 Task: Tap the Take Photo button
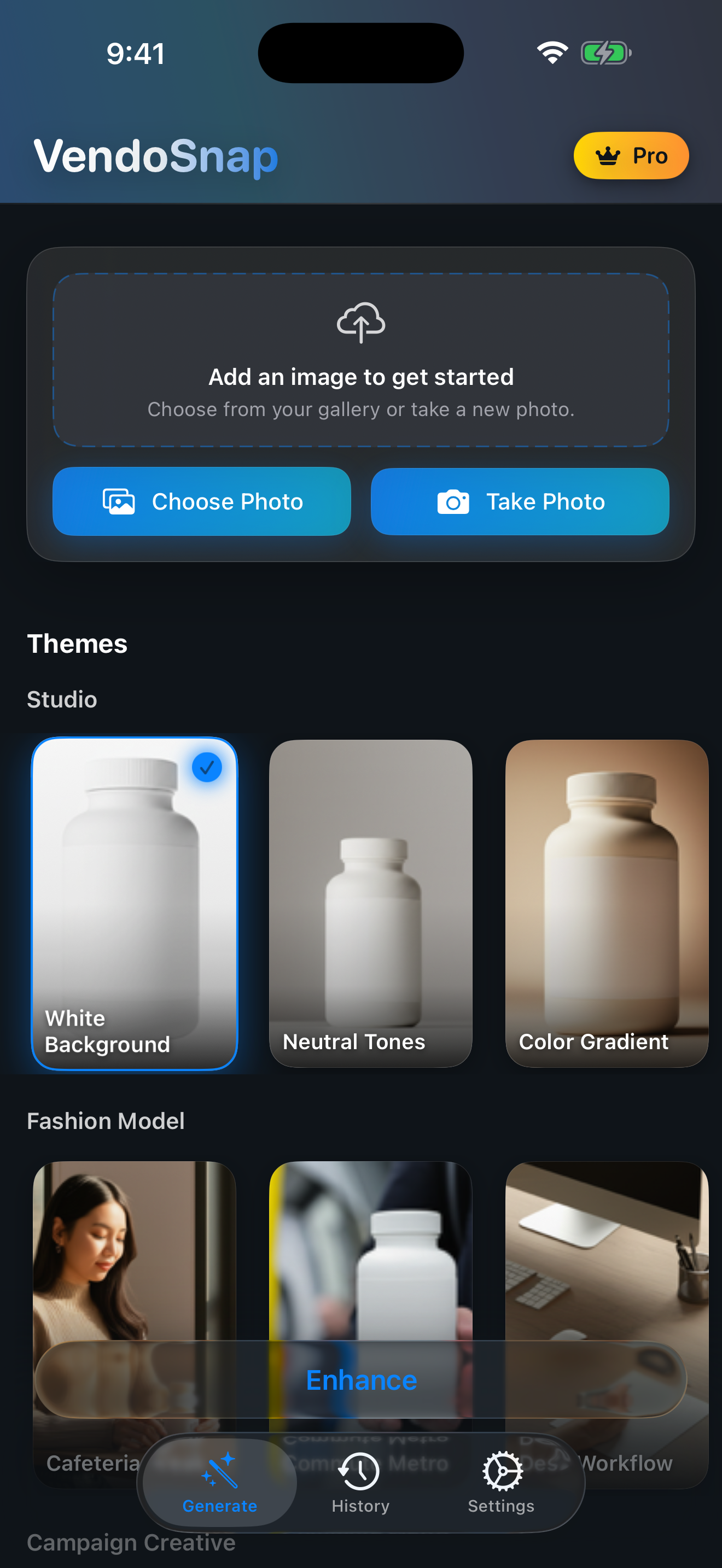pos(519,501)
